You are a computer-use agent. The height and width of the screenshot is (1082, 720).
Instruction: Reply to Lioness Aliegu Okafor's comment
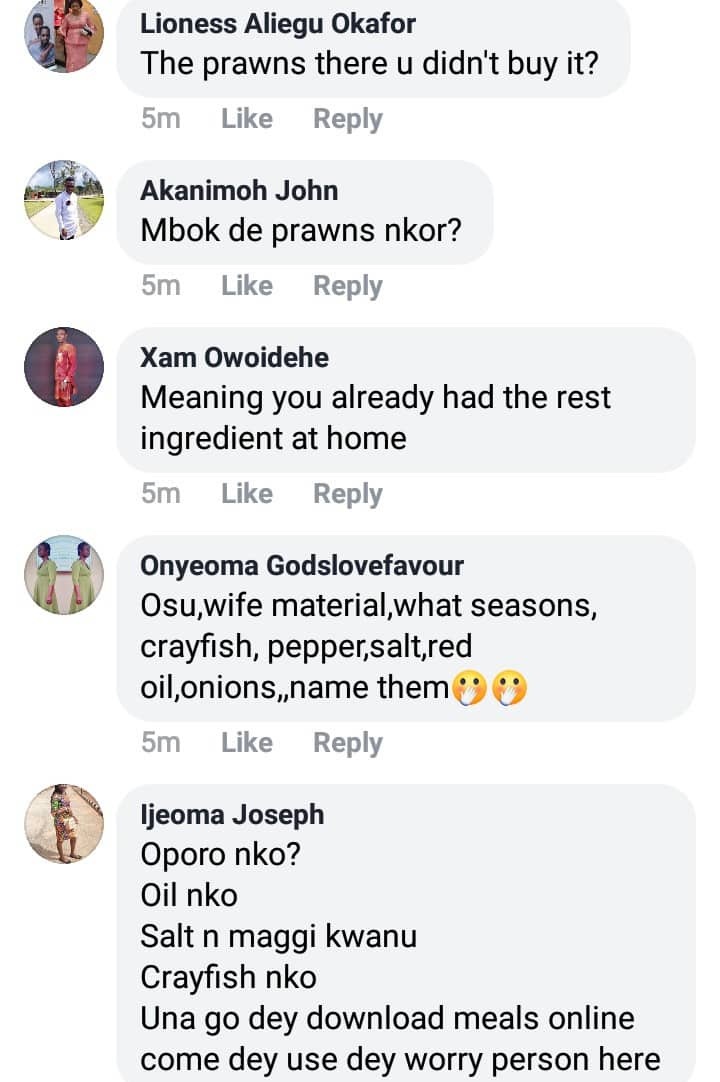point(348,119)
